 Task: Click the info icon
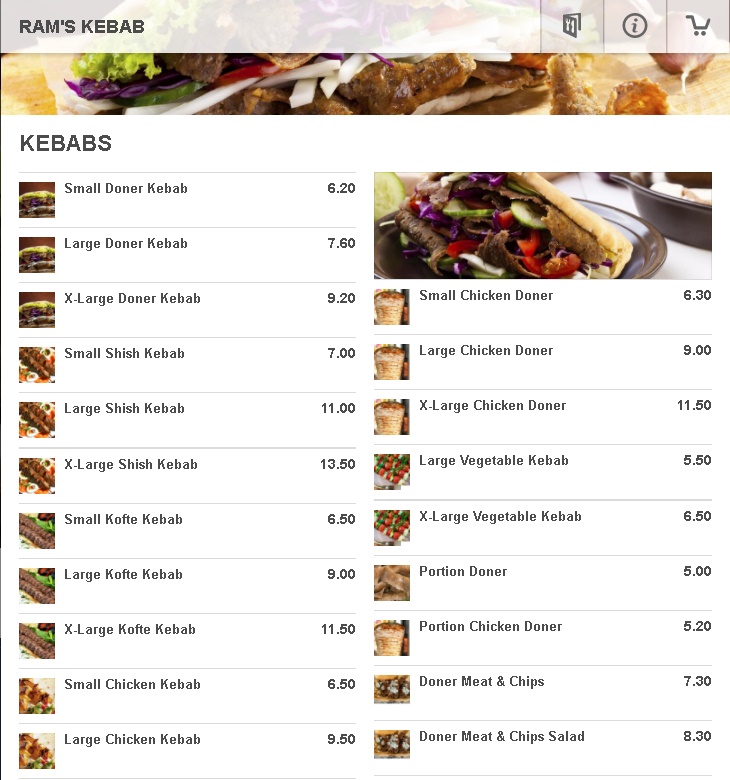click(x=634, y=27)
